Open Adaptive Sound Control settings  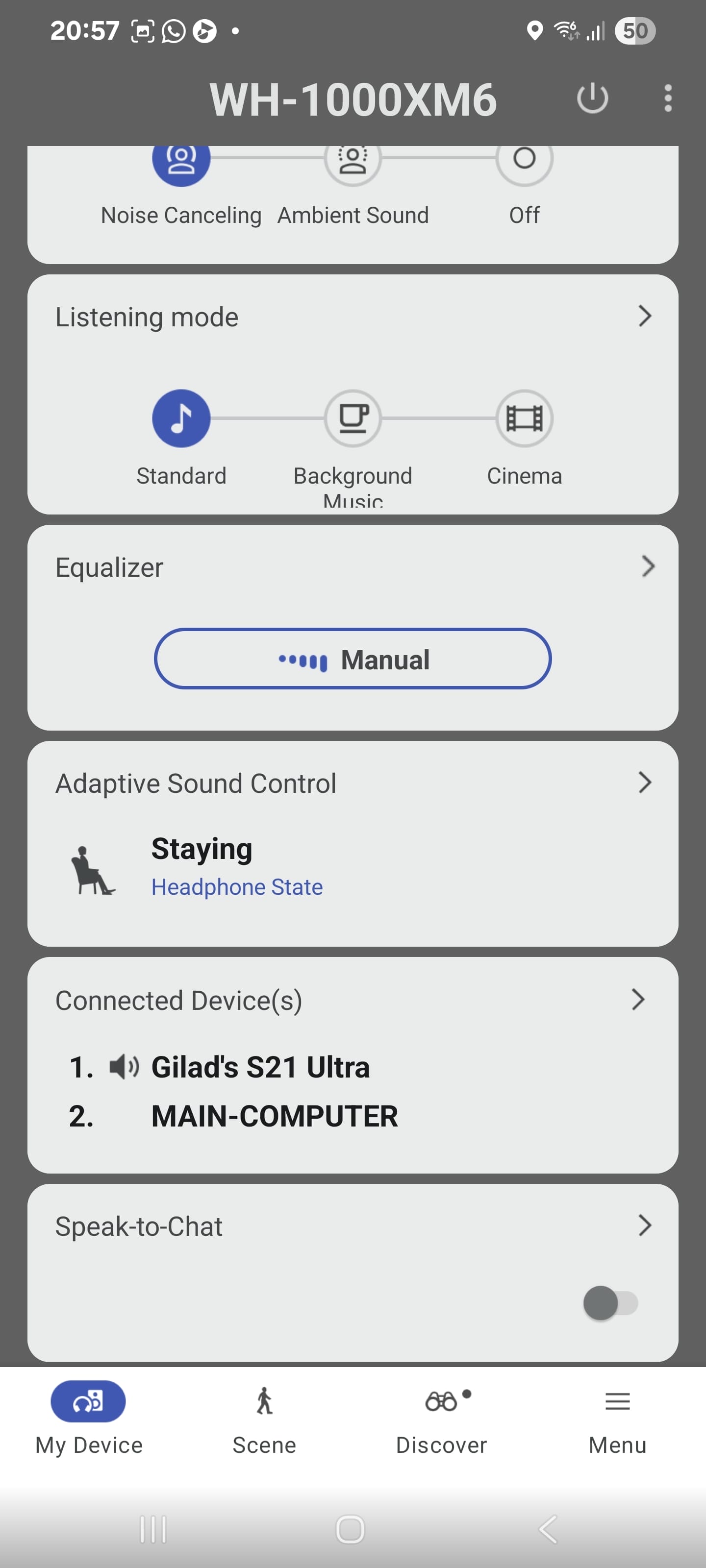[645, 782]
